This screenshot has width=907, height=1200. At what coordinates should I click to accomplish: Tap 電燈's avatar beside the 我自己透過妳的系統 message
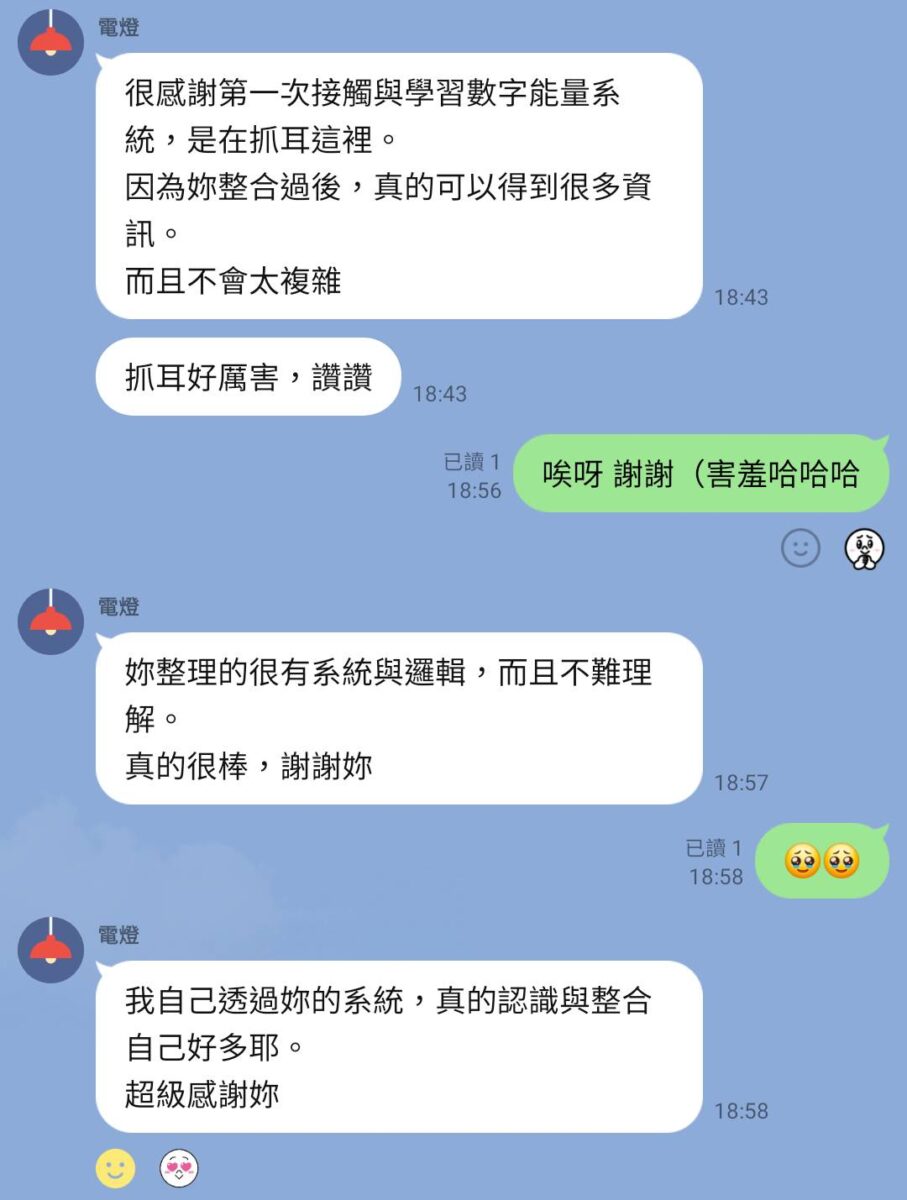pyautogui.click(x=51, y=950)
